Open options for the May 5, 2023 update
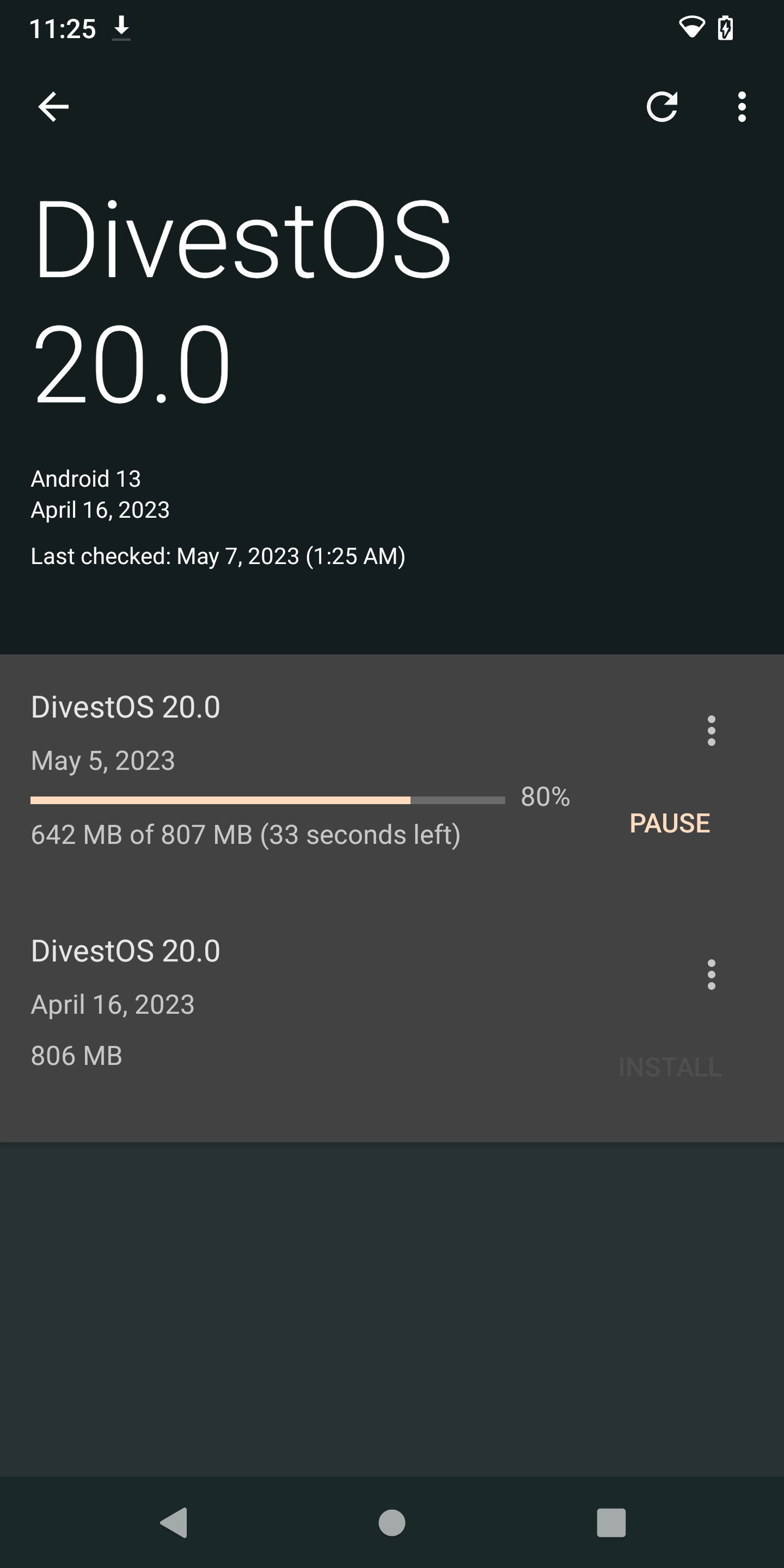Screen dimensions: 784x1568 pos(711,731)
